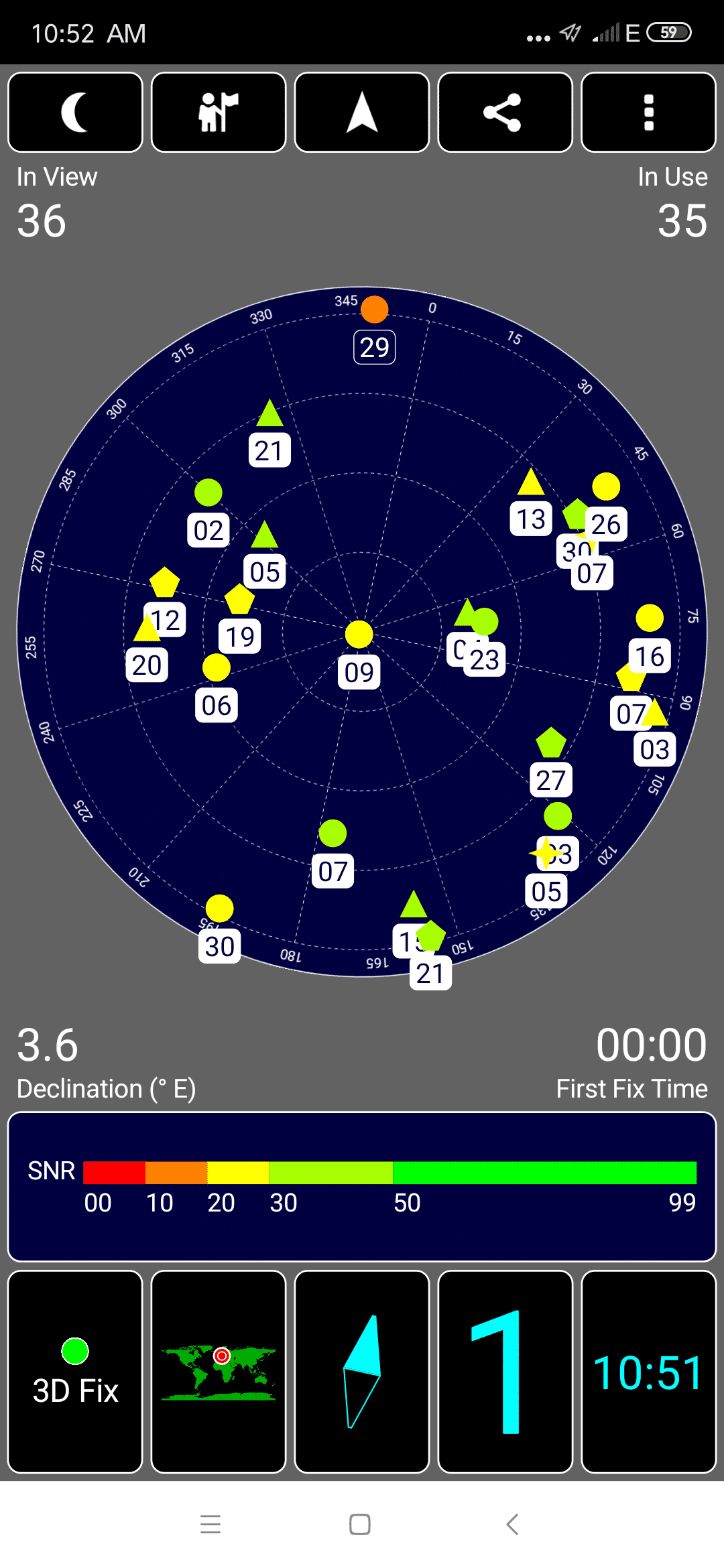
Task: Open the cyan compass needle tile
Action: (x=362, y=1372)
